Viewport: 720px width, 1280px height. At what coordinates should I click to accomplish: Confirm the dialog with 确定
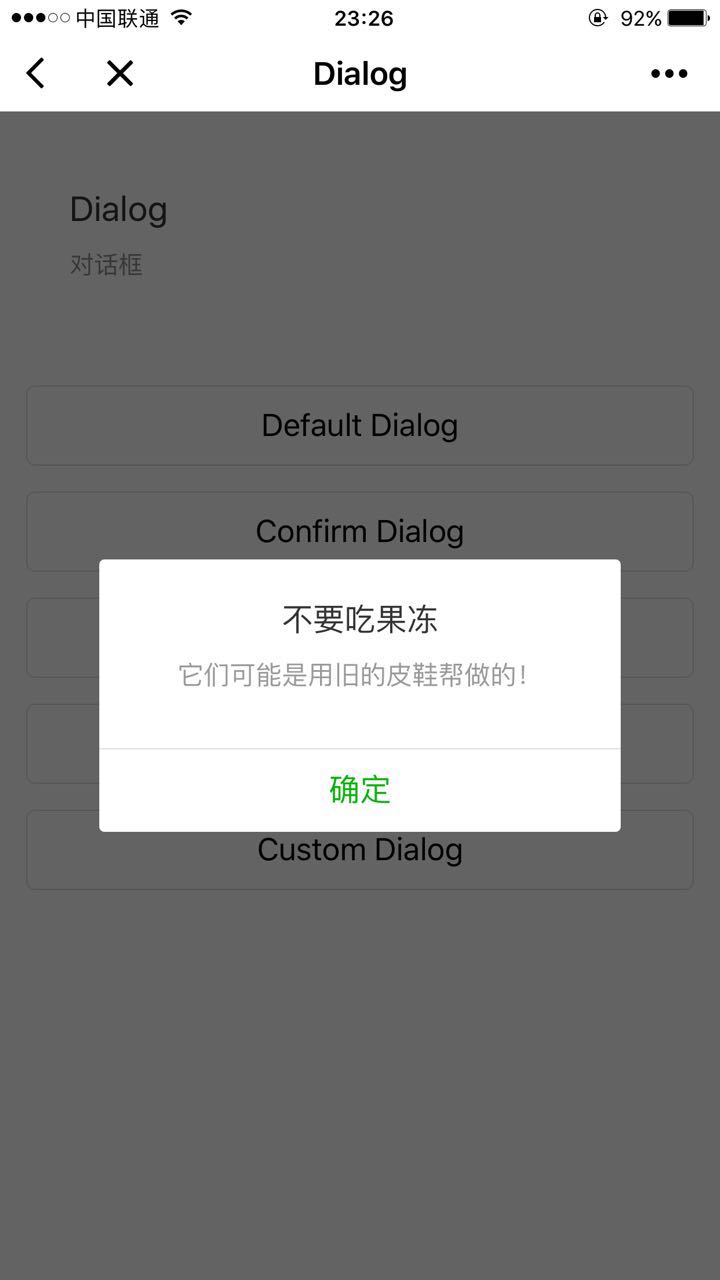click(x=360, y=790)
